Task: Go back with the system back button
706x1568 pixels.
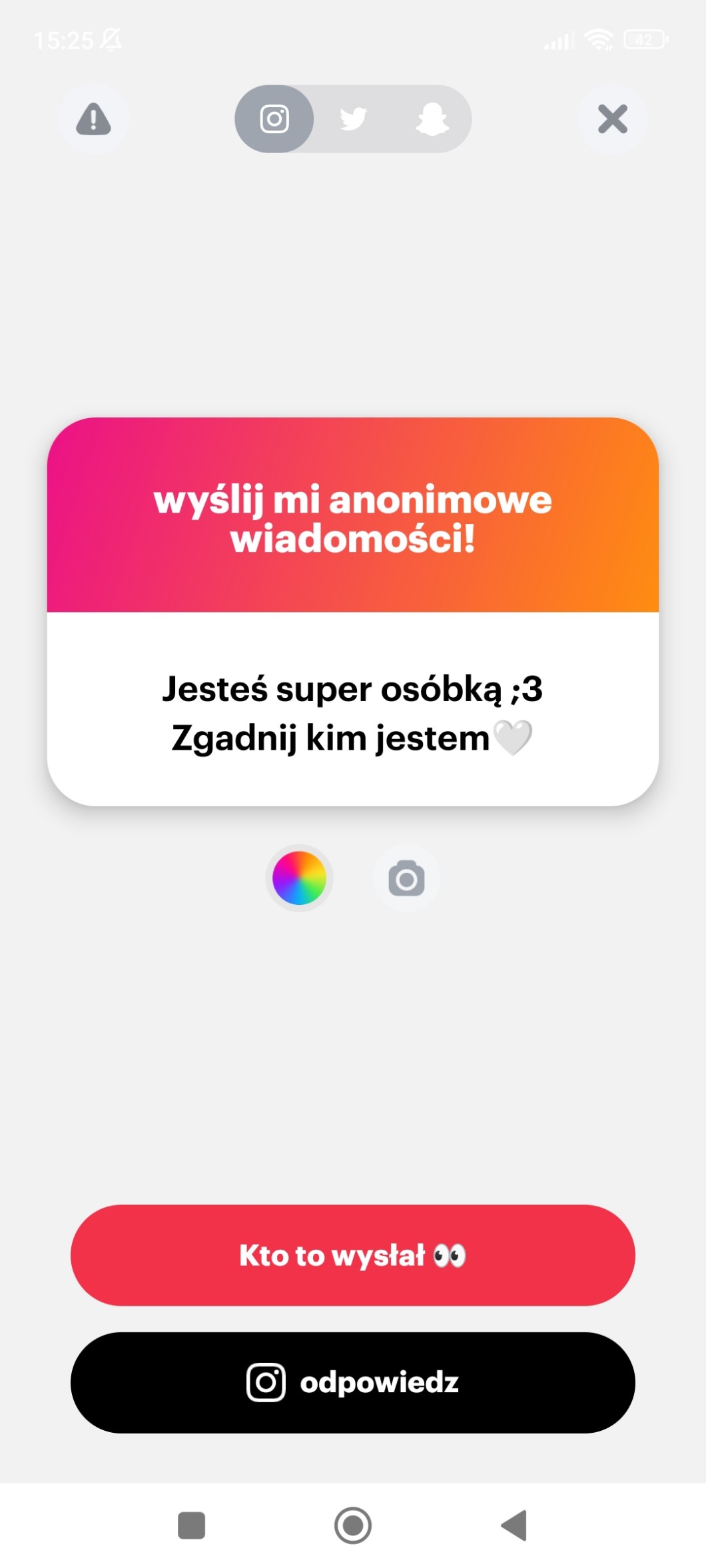Action: point(514,1525)
